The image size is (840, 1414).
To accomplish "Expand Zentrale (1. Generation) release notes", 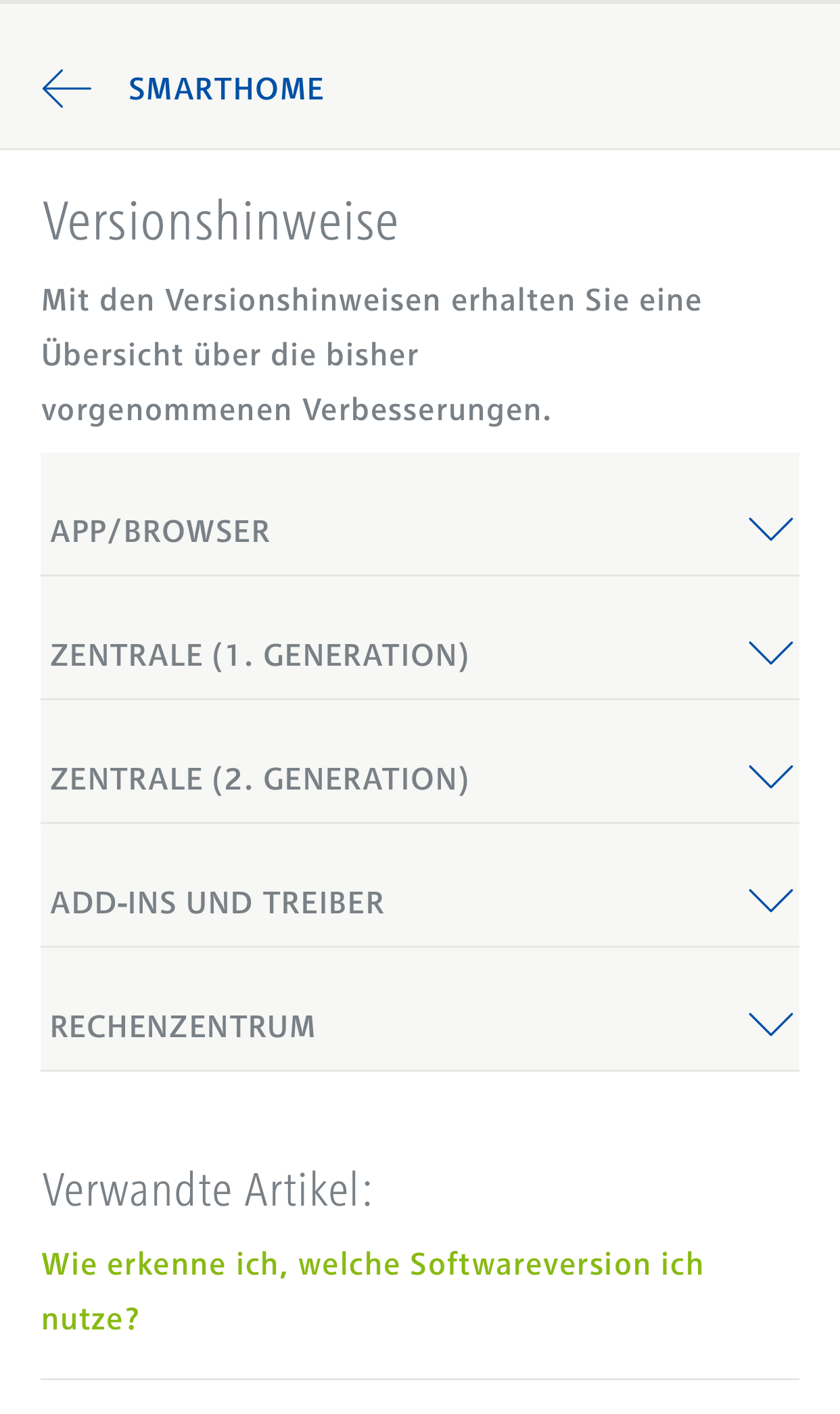I will [x=419, y=654].
